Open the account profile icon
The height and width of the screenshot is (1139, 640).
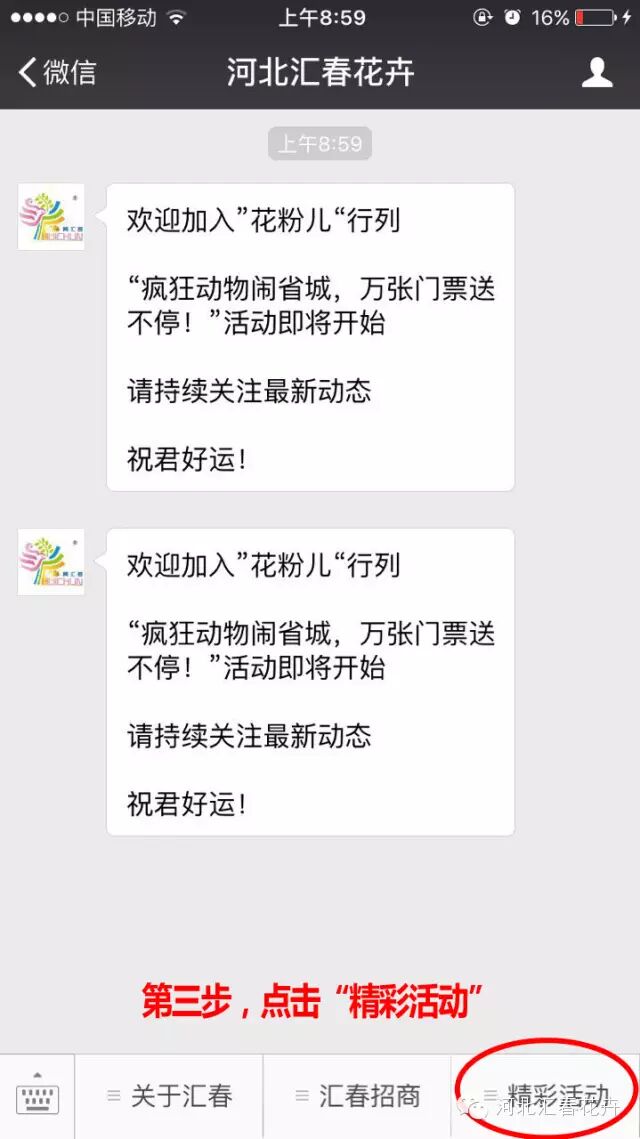597,73
